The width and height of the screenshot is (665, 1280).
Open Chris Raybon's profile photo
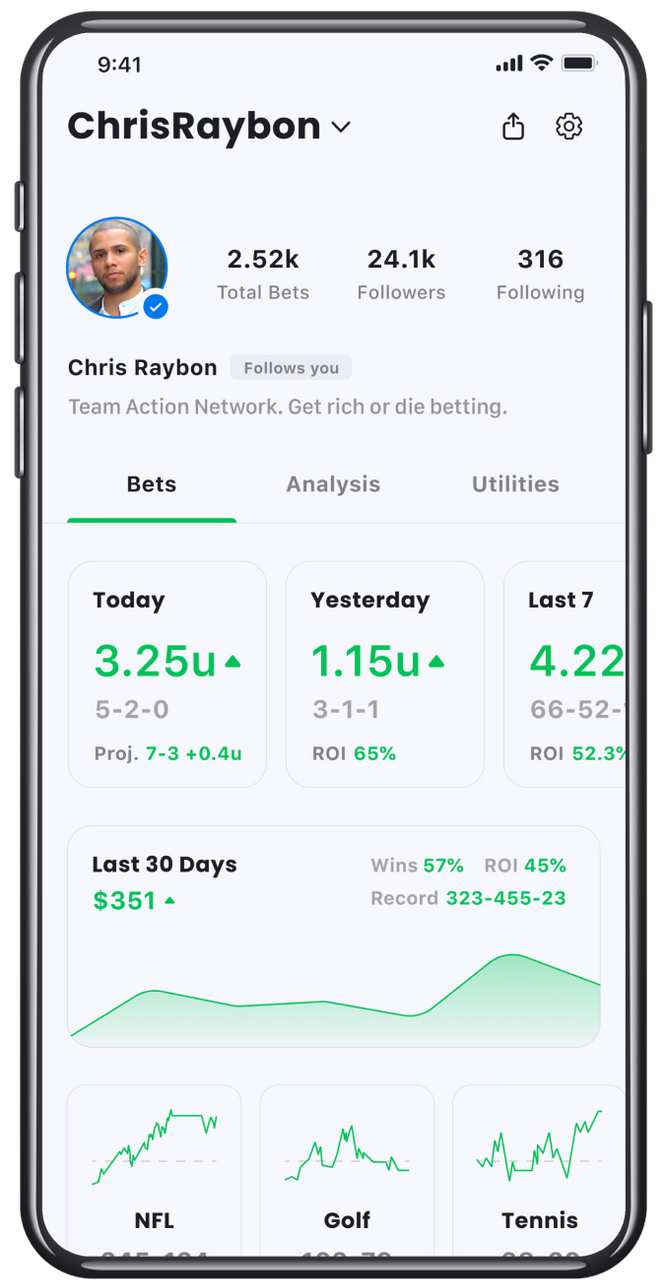(117, 268)
